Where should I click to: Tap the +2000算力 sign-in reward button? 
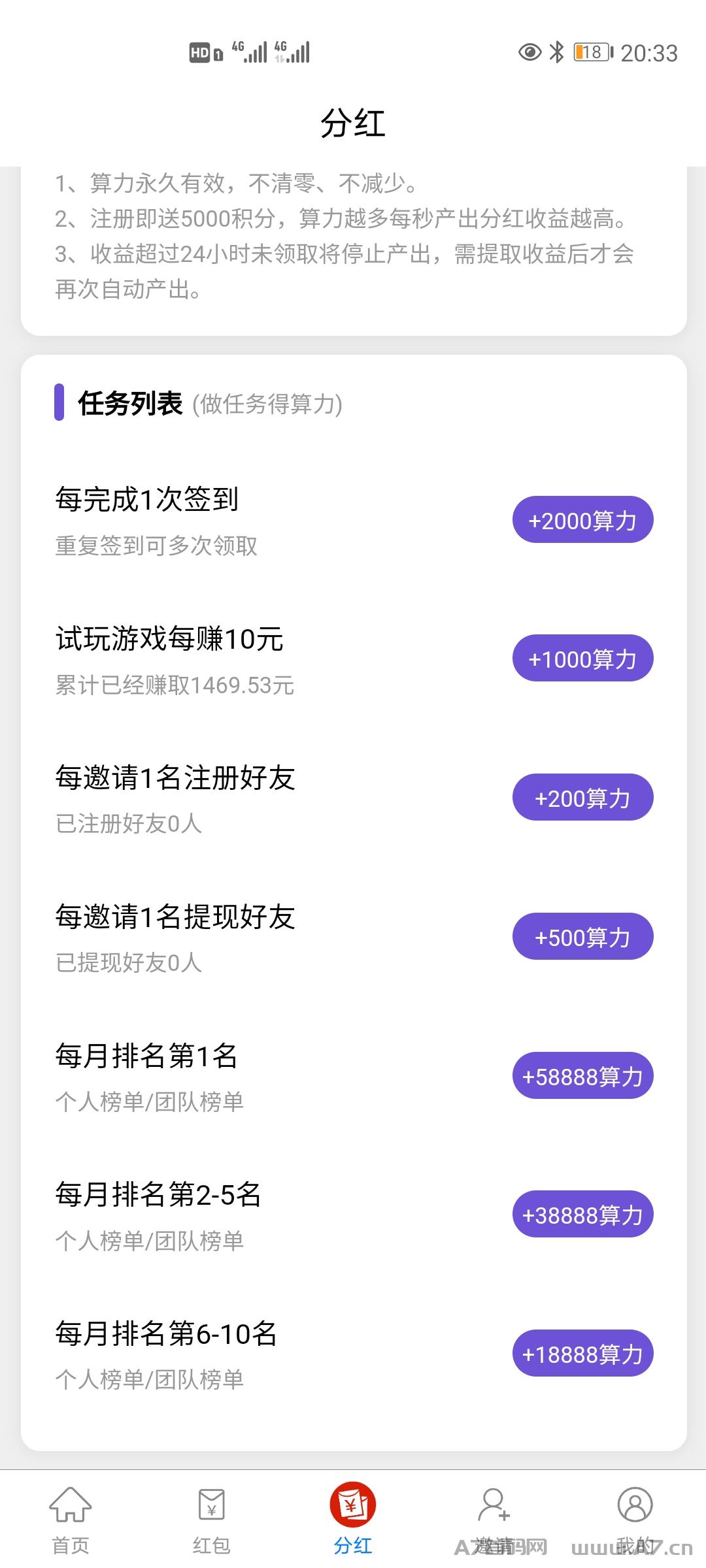(582, 519)
